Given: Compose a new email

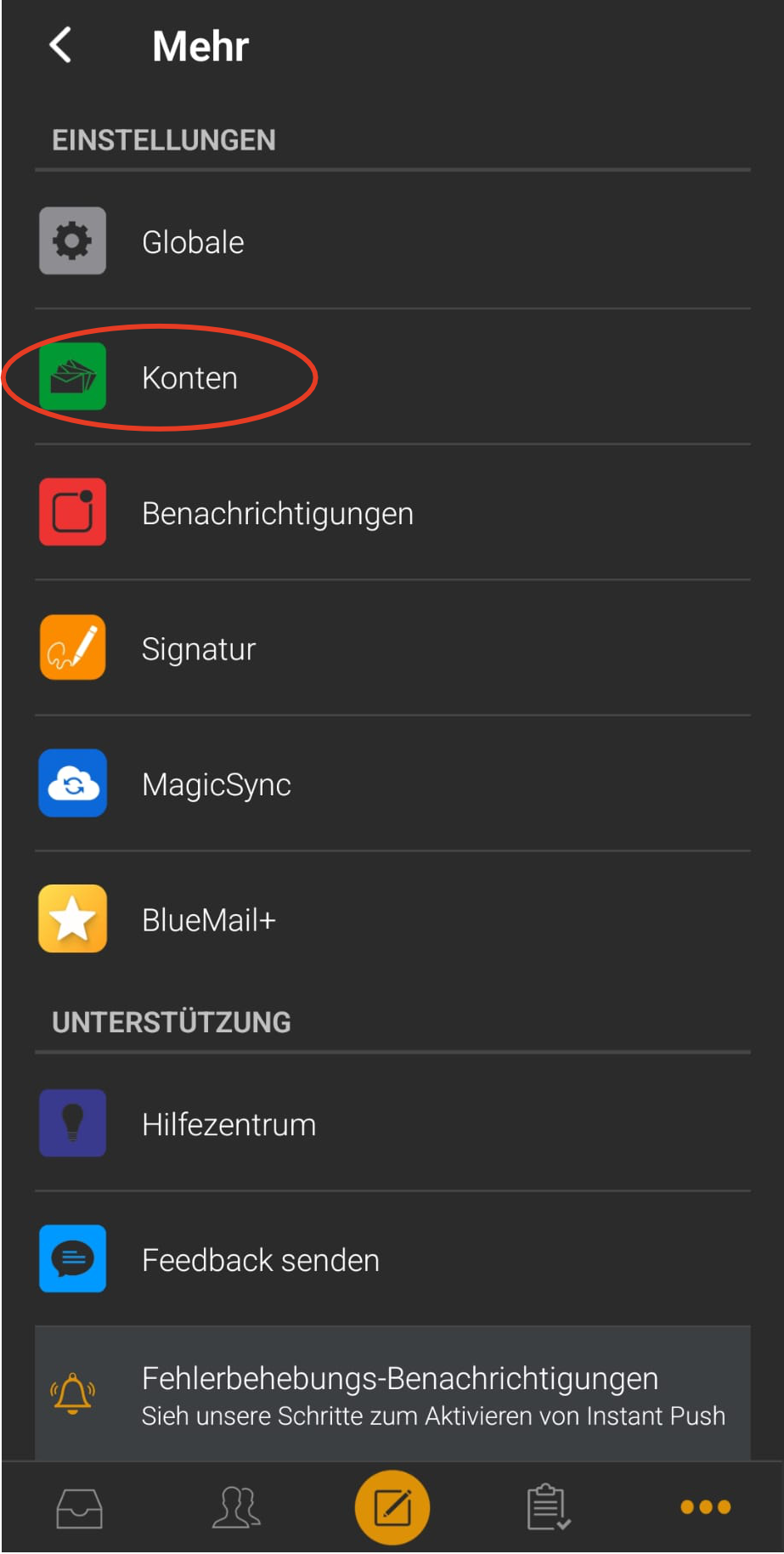Looking at the screenshot, I should tap(392, 1508).
